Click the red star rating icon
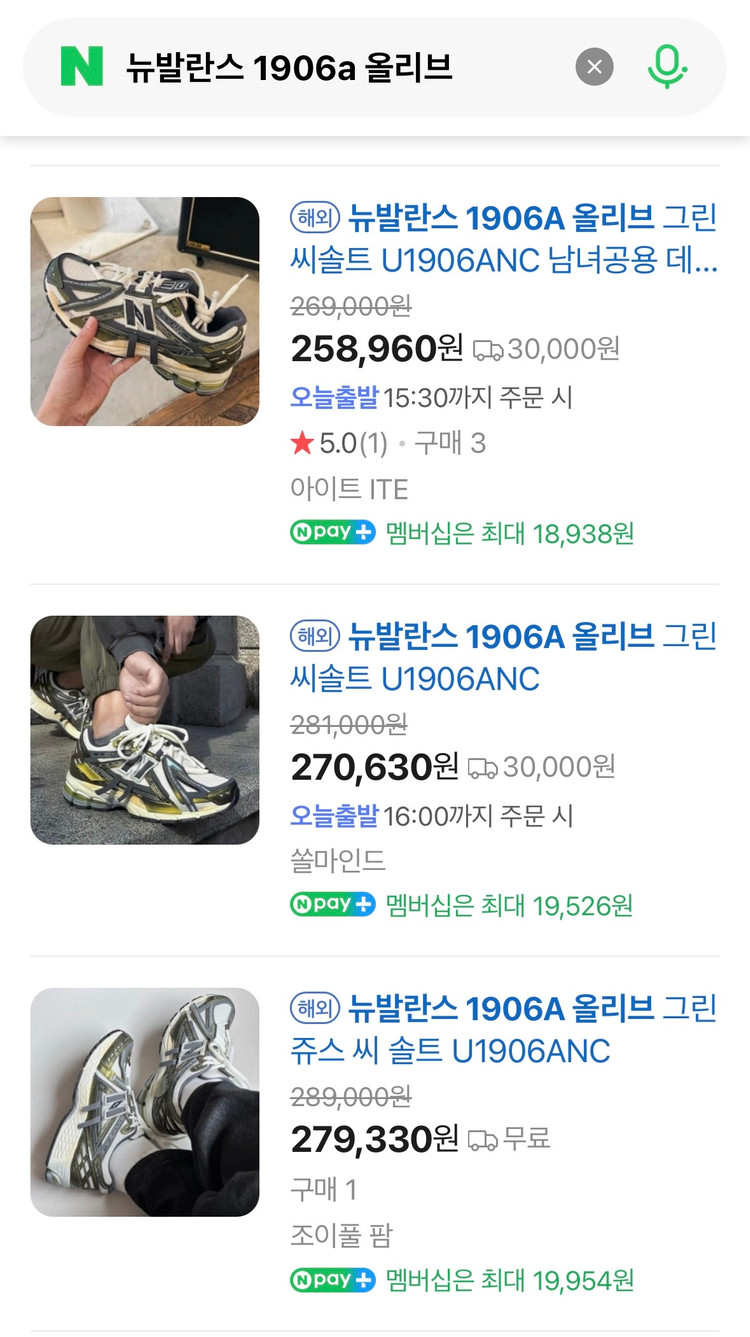 302,443
